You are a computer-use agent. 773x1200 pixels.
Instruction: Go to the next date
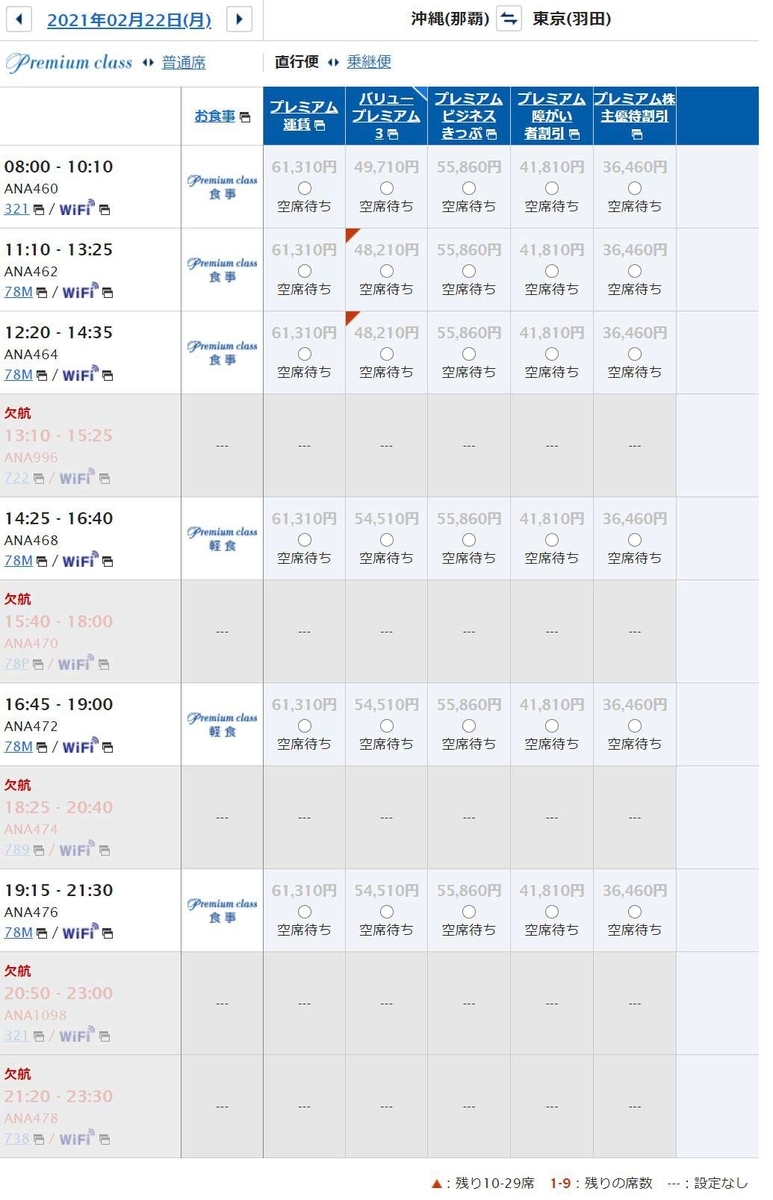click(x=239, y=19)
